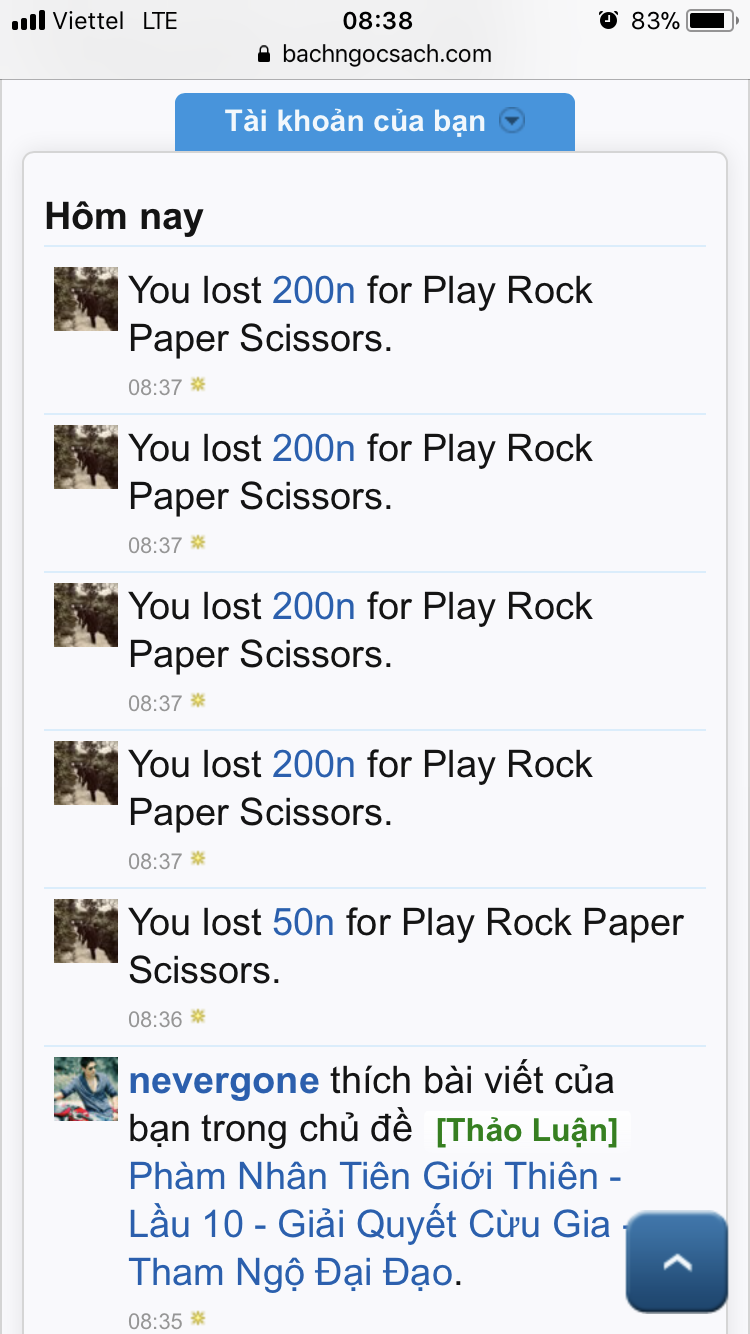Tap the avatar on the fourth 200n notification
This screenshot has height=1334, width=750.
click(x=85, y=772)
